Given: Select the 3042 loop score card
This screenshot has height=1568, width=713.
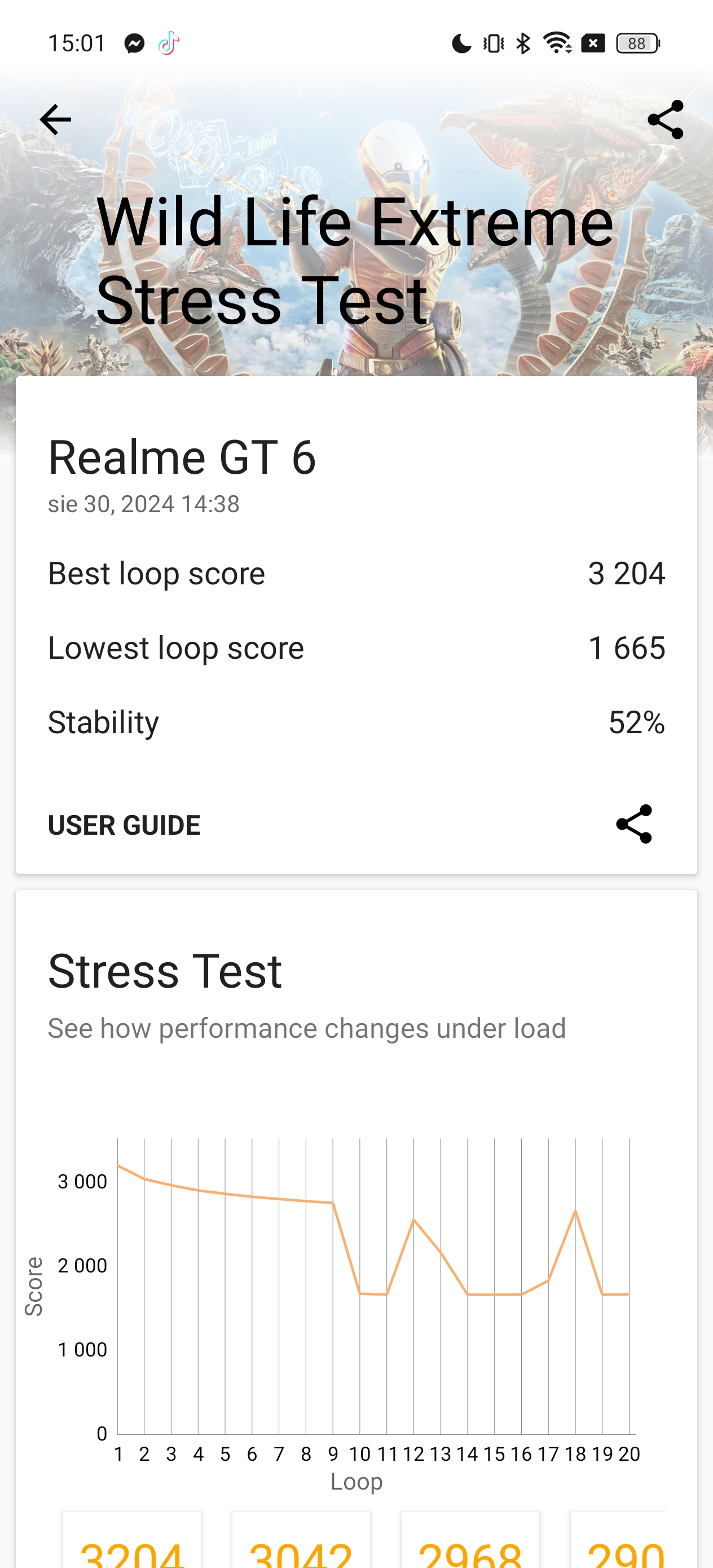Looking at the screenshot, I should pos(301,1539).
